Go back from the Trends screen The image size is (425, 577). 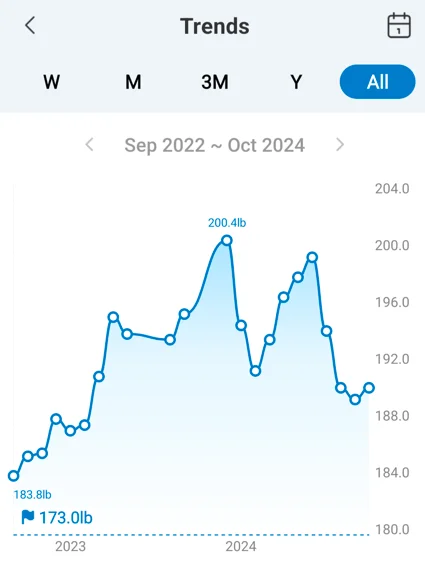coord(30,26)
